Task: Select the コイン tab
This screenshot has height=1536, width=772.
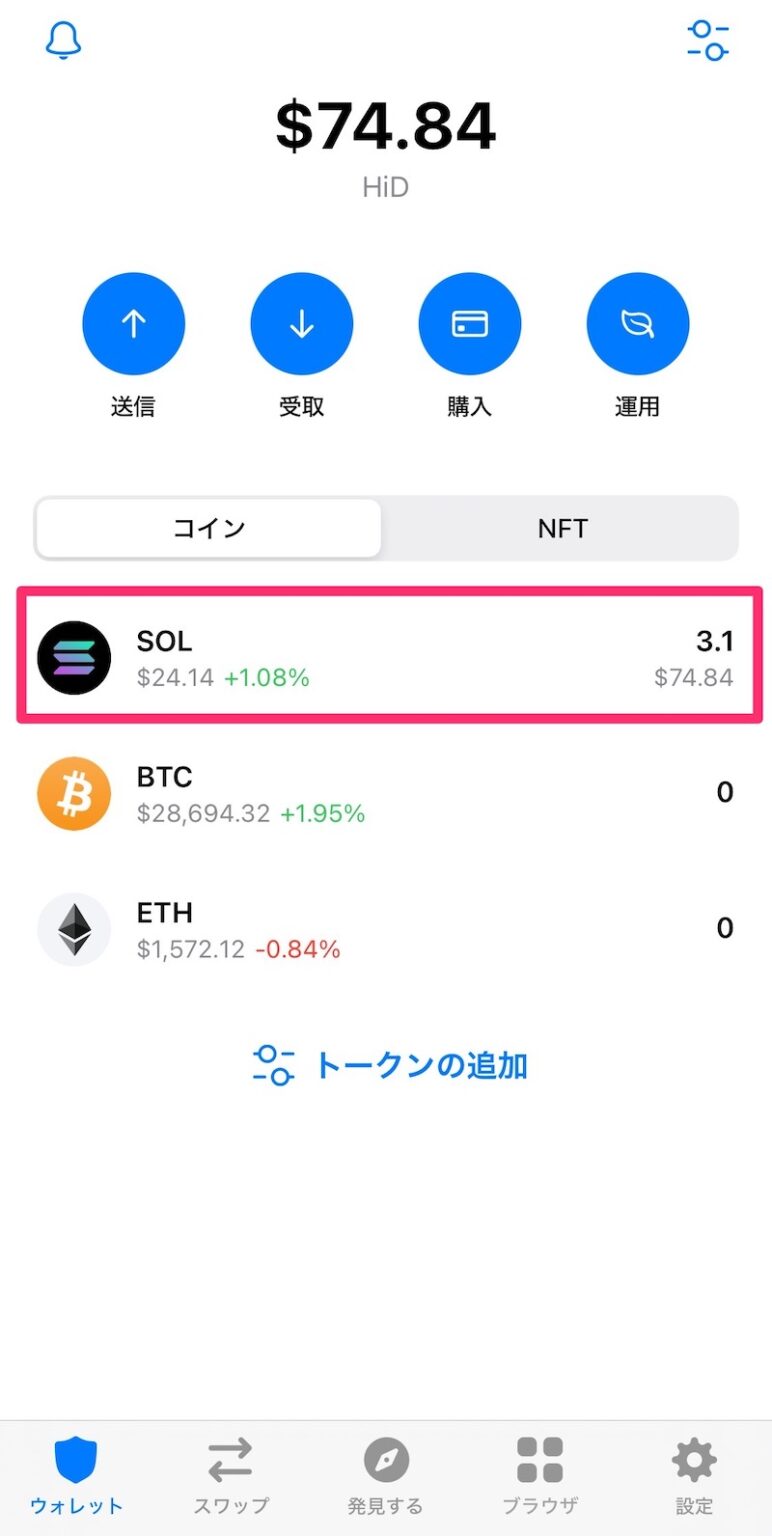Action: 208,529
